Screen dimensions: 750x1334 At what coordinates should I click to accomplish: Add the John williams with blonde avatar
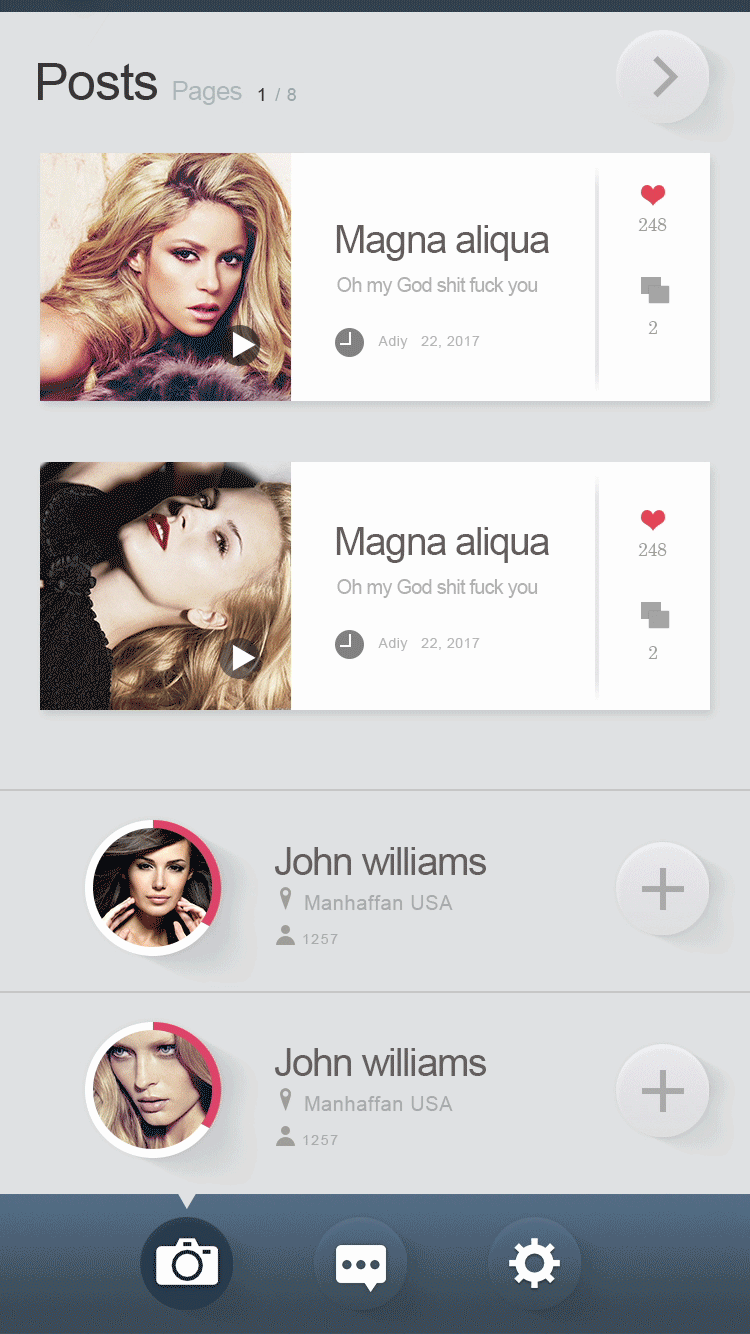pyautogui.click(x=663, y=1091)
